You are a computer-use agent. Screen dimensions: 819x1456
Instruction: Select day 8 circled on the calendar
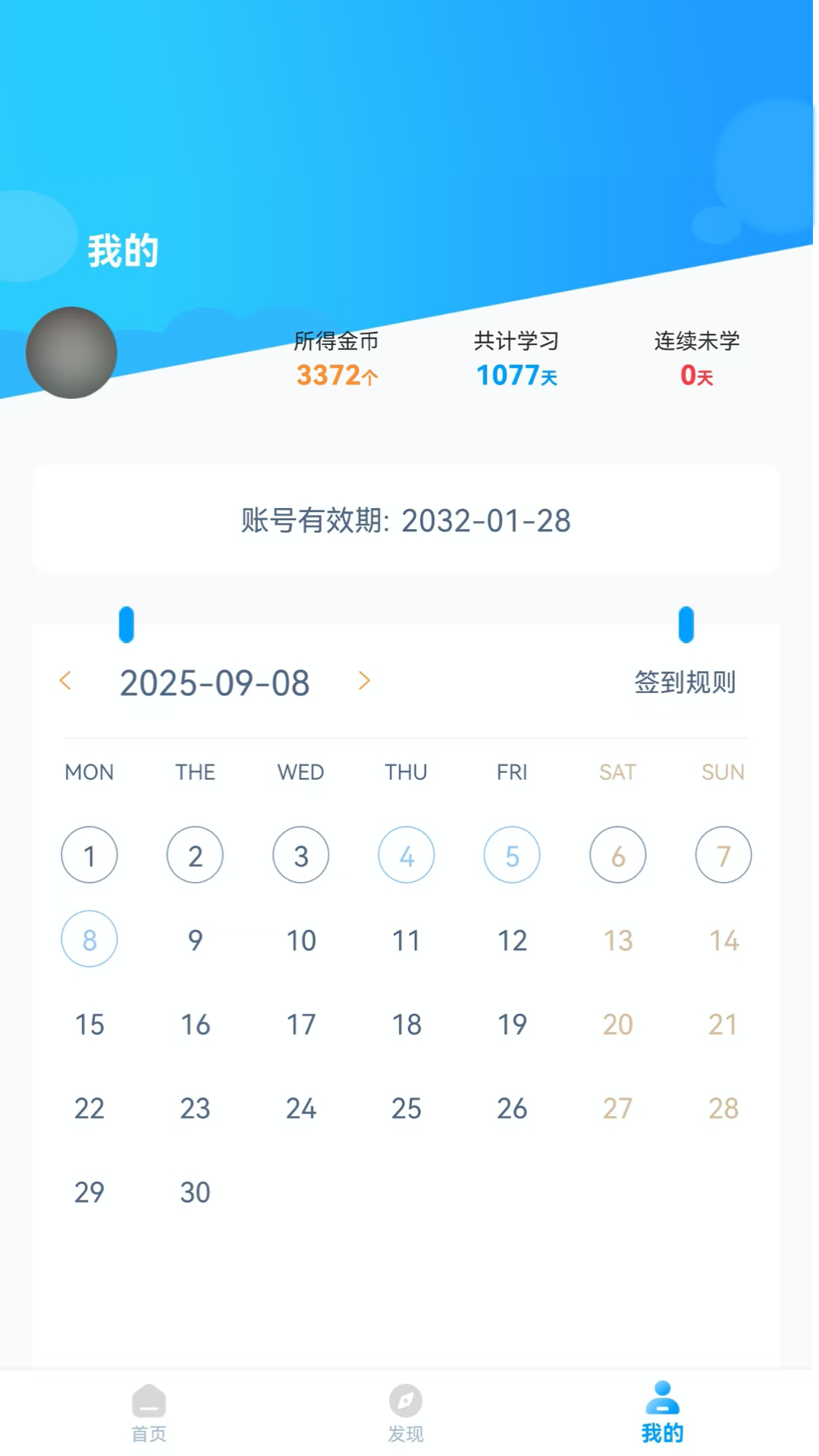89,939
